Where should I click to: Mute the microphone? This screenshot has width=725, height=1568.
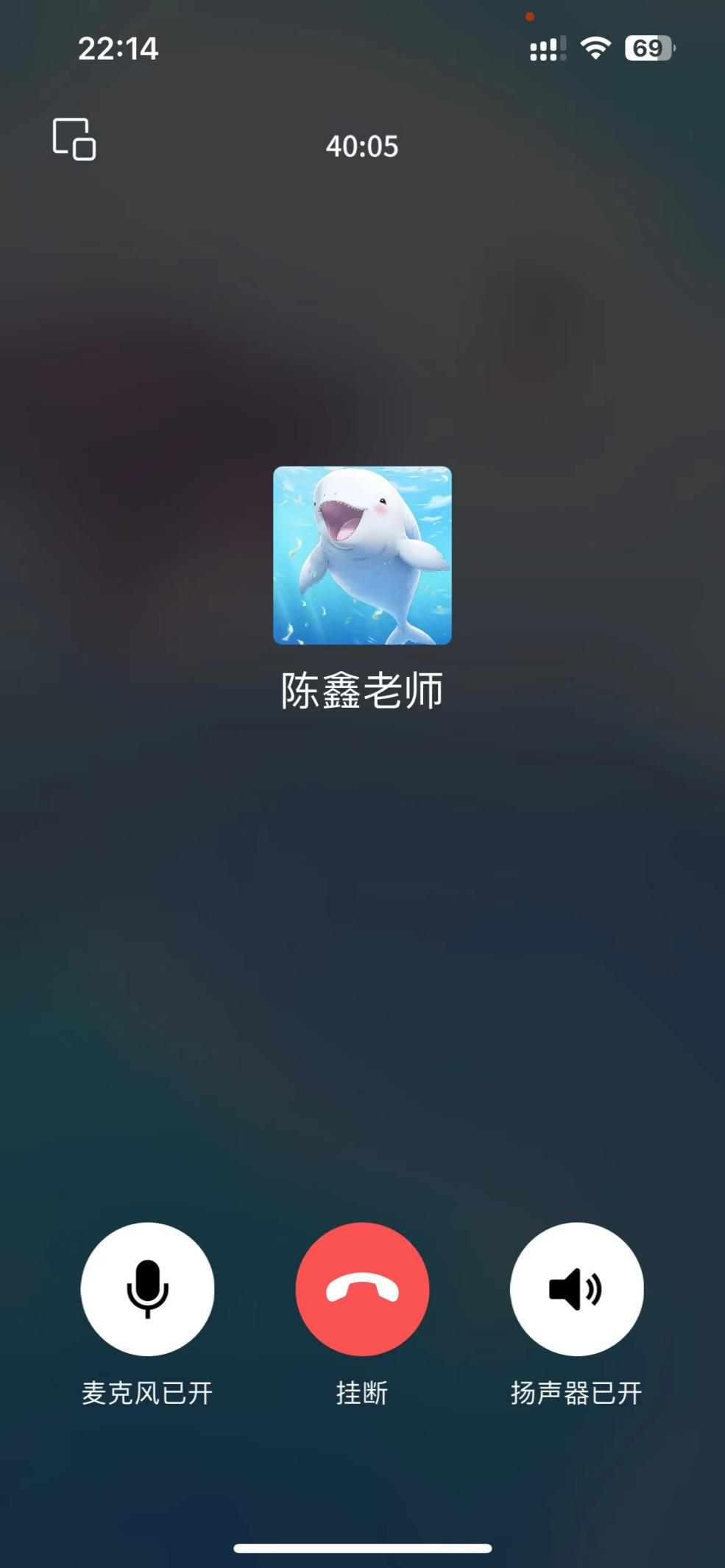(x=147, y=1288)
